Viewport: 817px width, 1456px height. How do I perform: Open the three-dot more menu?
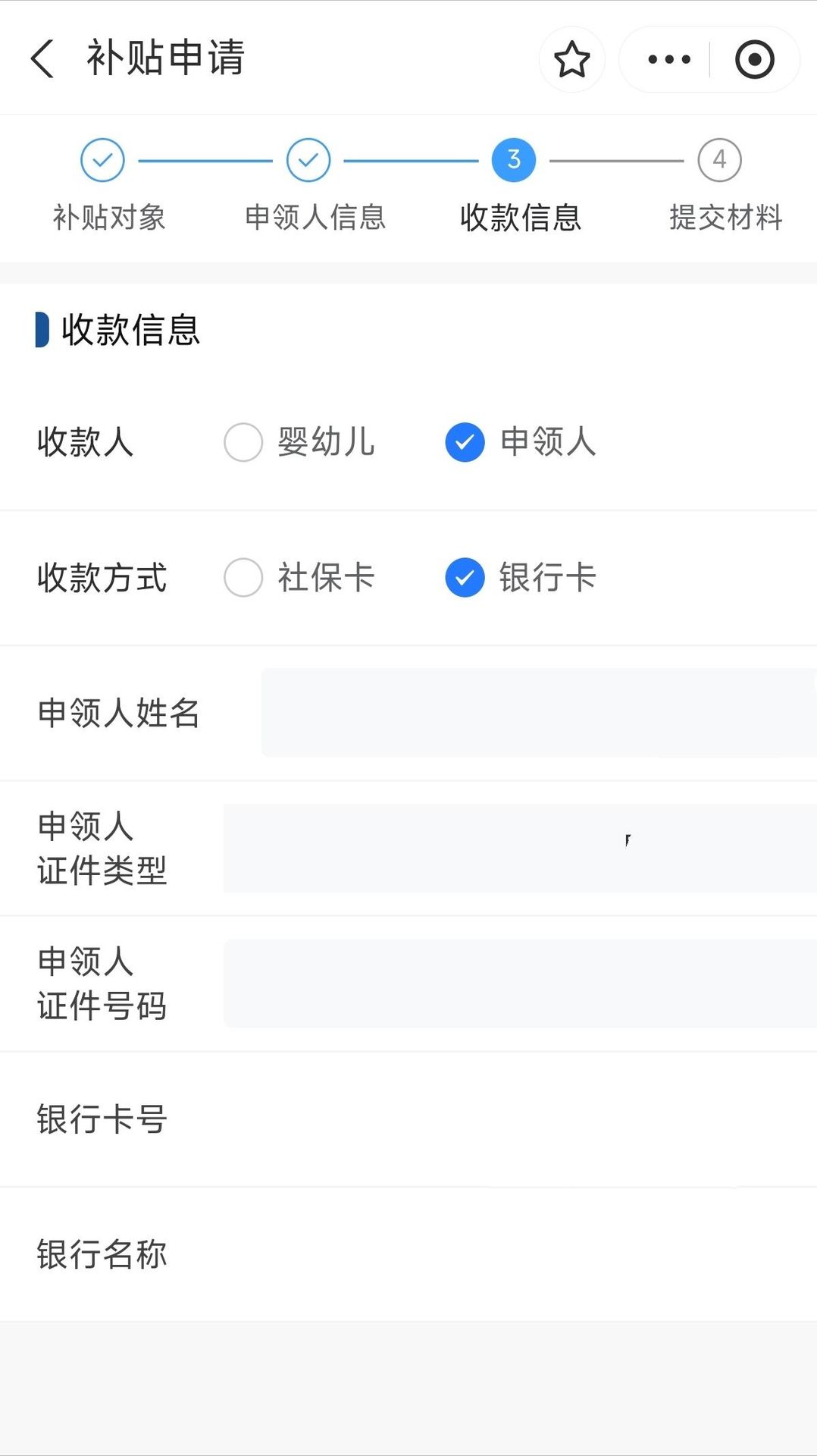coord(668,60)
